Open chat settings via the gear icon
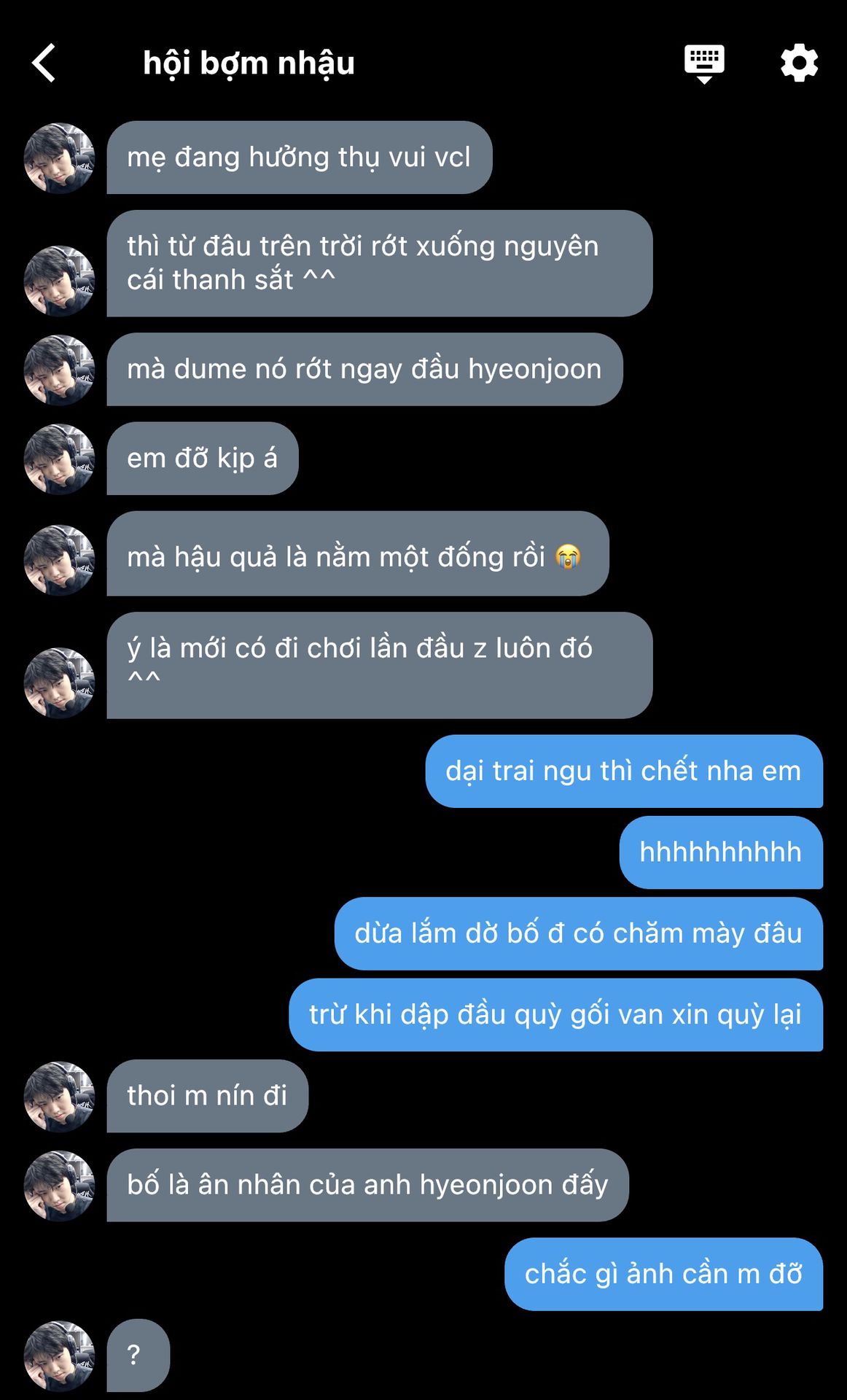The height and width of the screenshot is (1400, 847). (x=799, y=63)
